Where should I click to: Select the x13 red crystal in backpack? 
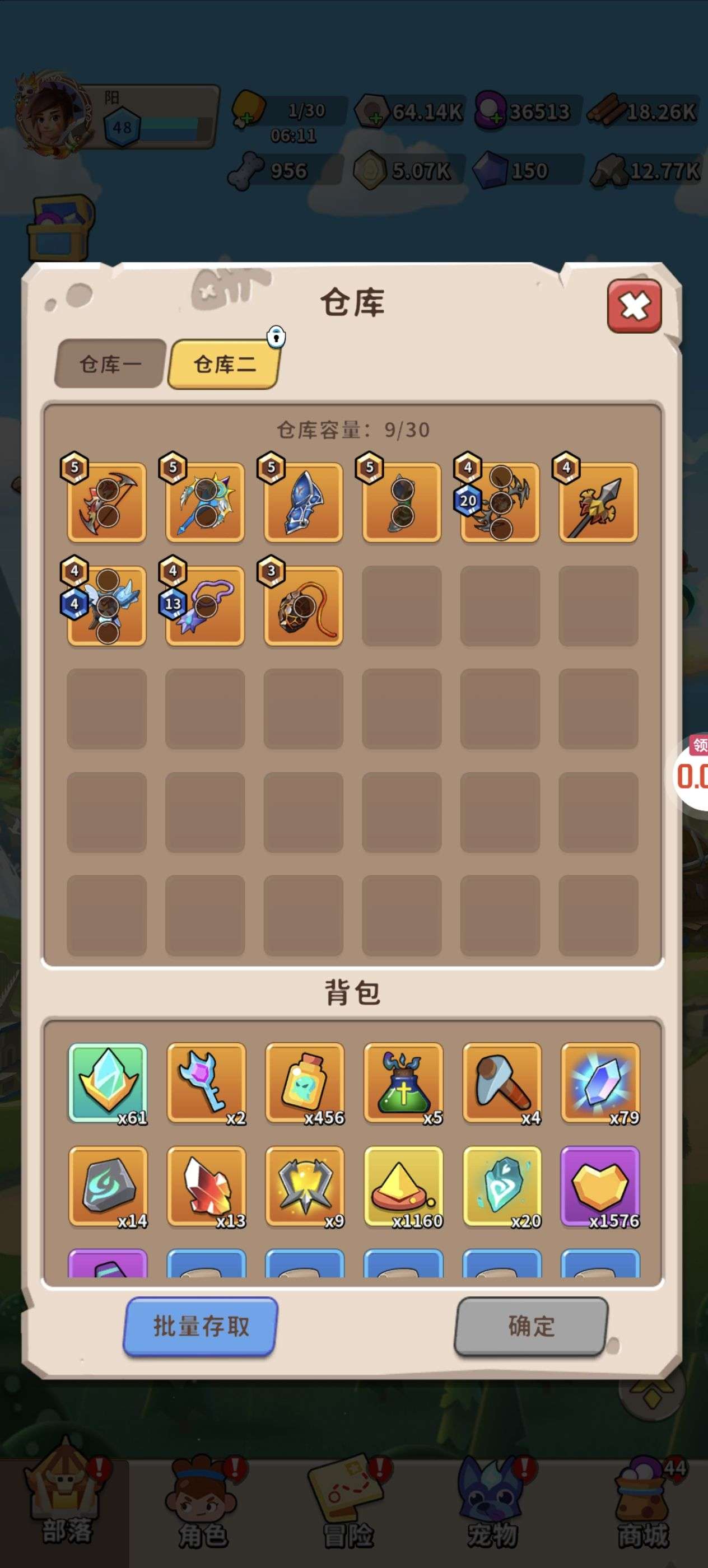pyautogui.click(x=206, y=1186)
